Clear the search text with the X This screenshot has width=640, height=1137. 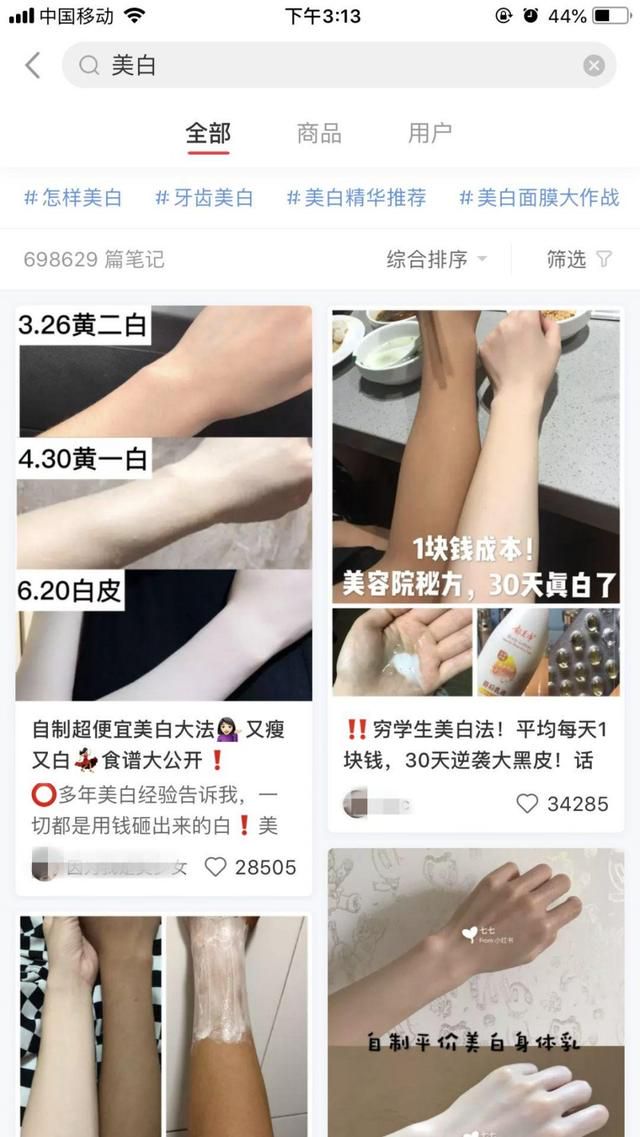coord(594,66)
